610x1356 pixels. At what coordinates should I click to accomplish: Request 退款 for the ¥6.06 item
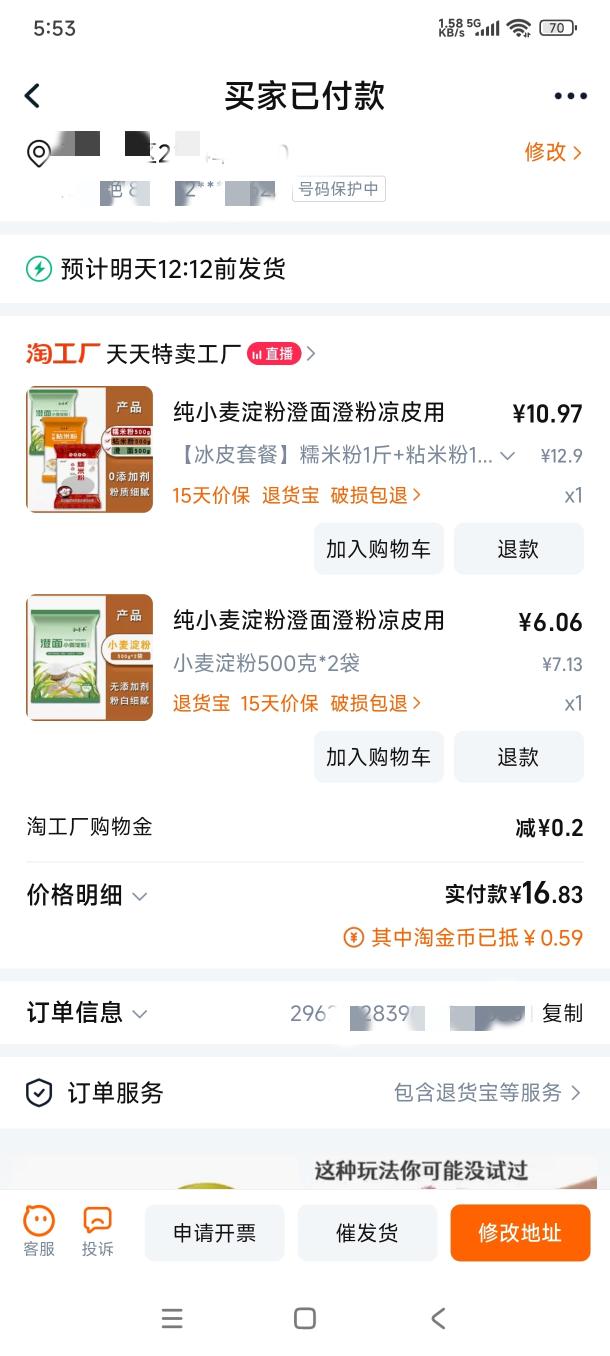[x=518, y=757]
